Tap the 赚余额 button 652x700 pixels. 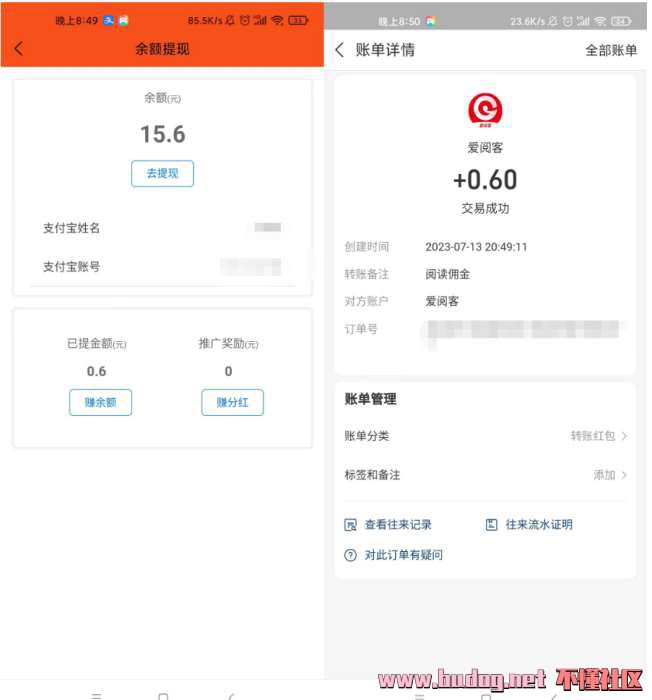coord(100,402)
